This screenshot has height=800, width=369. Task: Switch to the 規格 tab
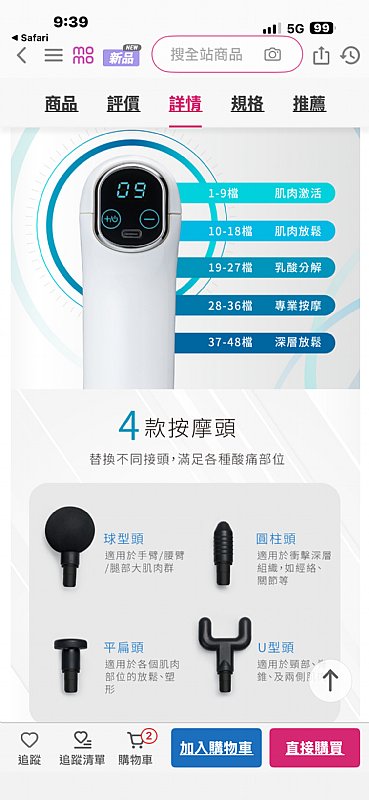coord(248,104)
